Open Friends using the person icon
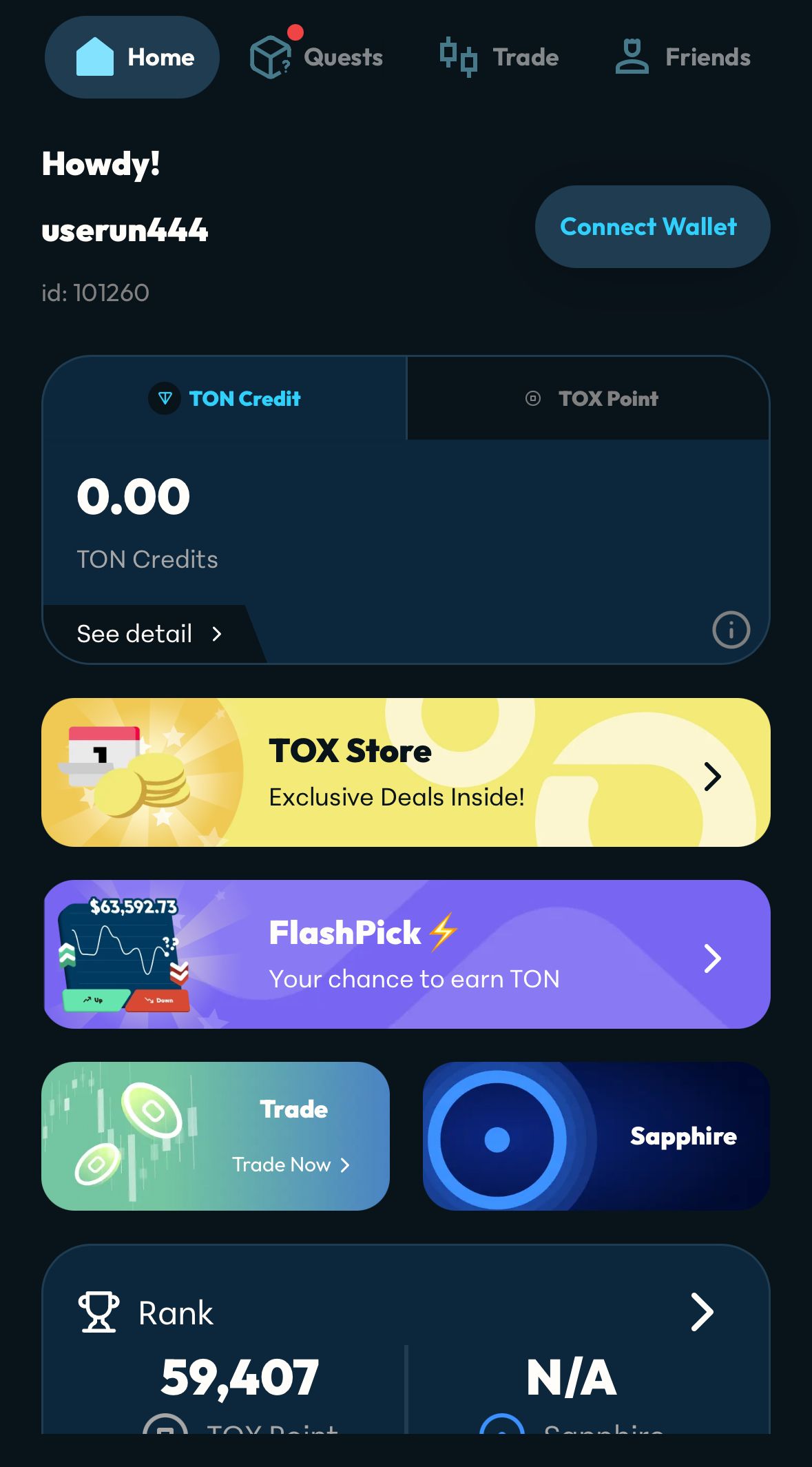812x1467 pixels. point(631,57)
